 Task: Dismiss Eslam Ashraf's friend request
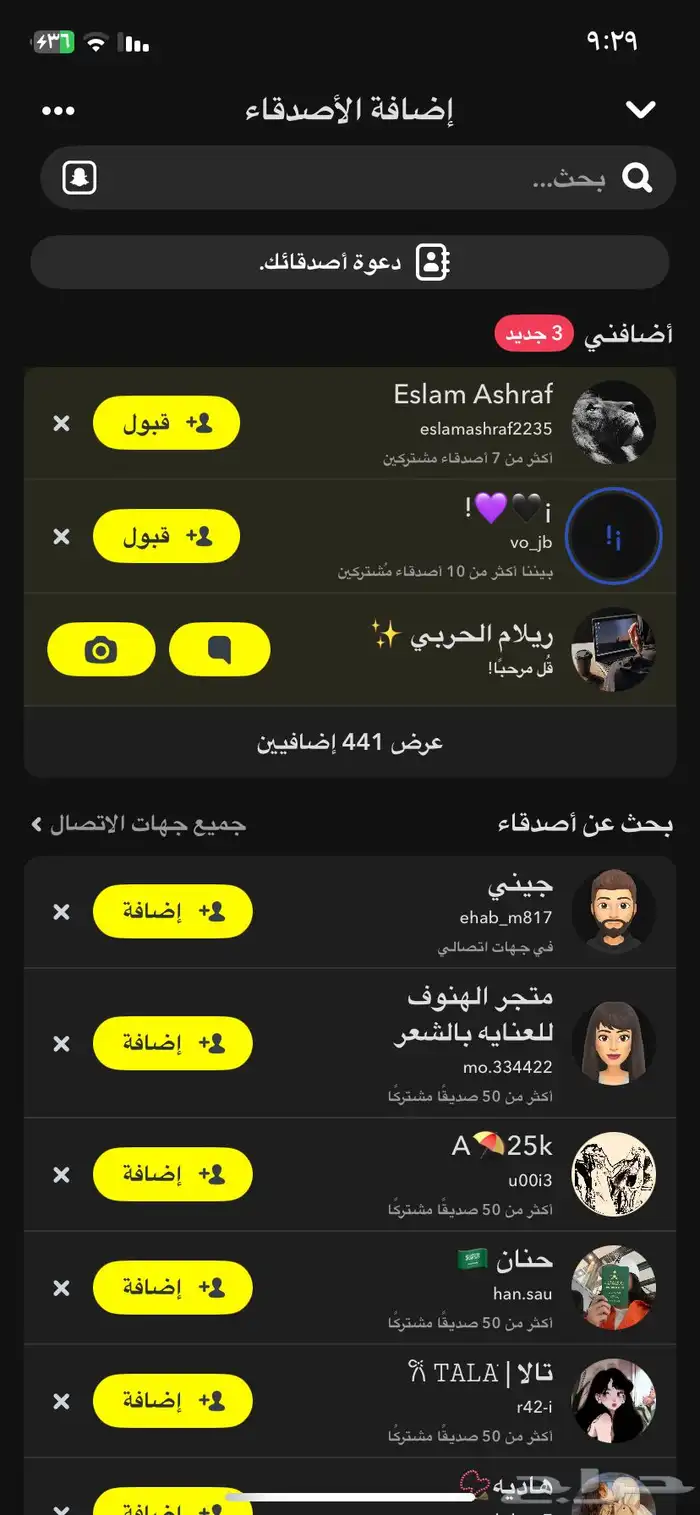(x=62, y=423)
